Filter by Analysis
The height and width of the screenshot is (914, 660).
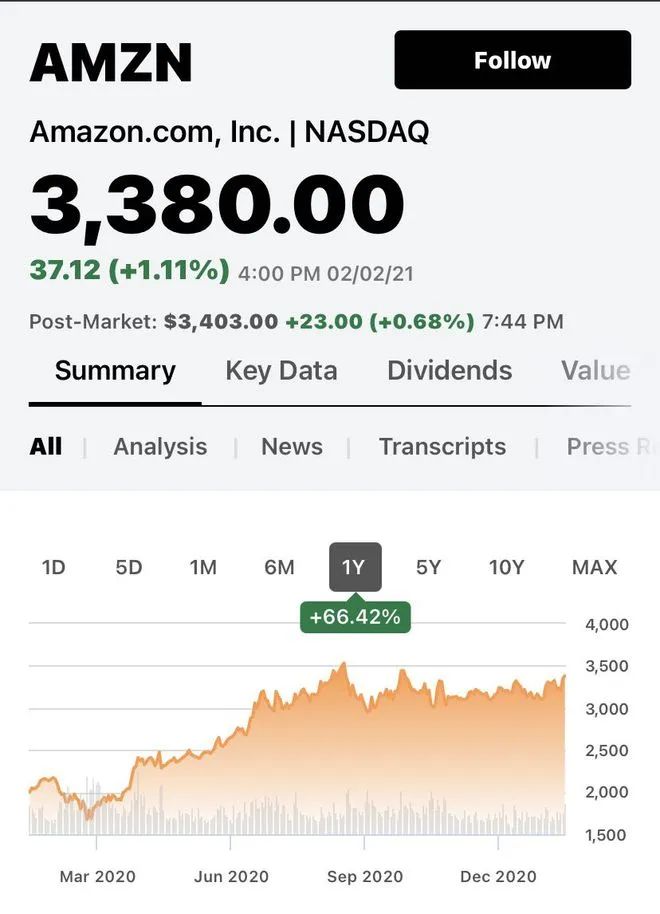point(160,447)
